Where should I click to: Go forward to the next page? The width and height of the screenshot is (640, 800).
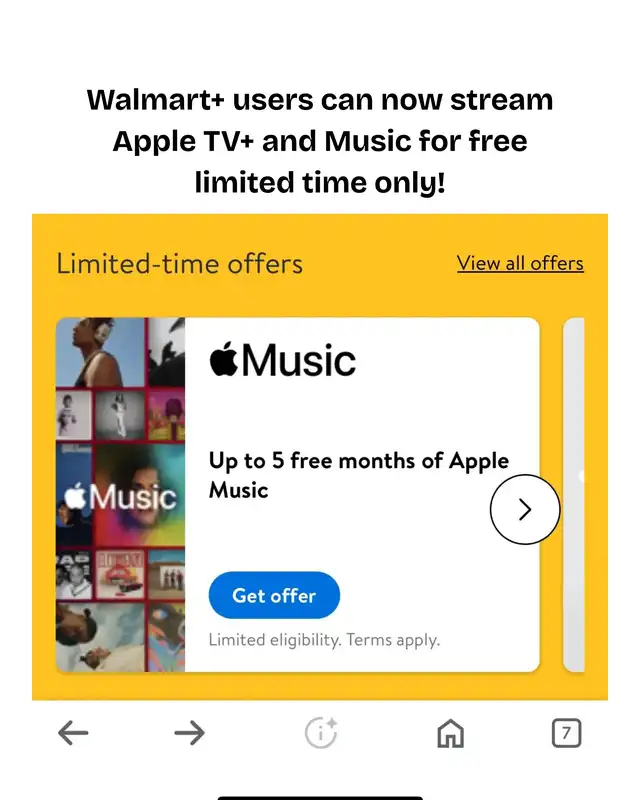pos(189,734)
